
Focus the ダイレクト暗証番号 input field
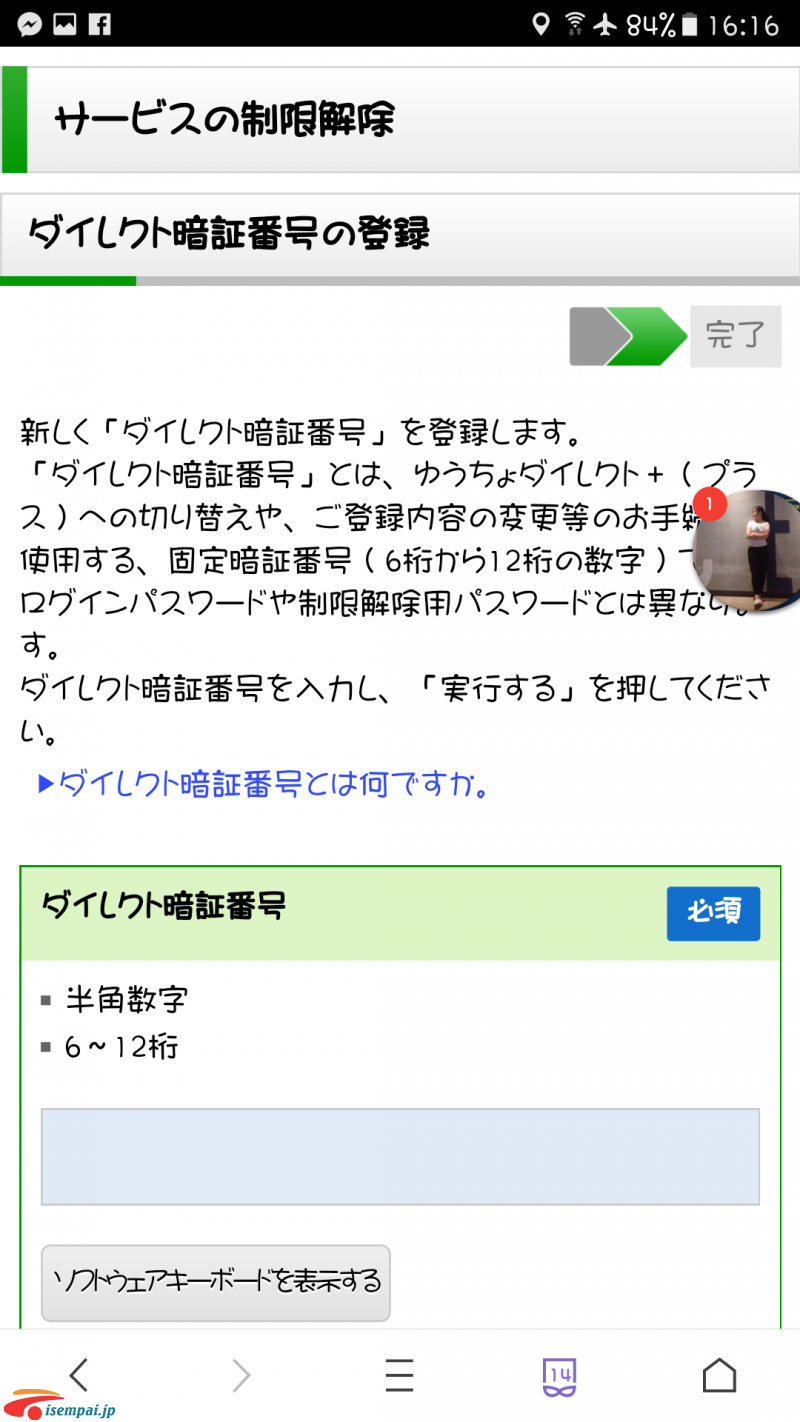tap(400, 1156)
